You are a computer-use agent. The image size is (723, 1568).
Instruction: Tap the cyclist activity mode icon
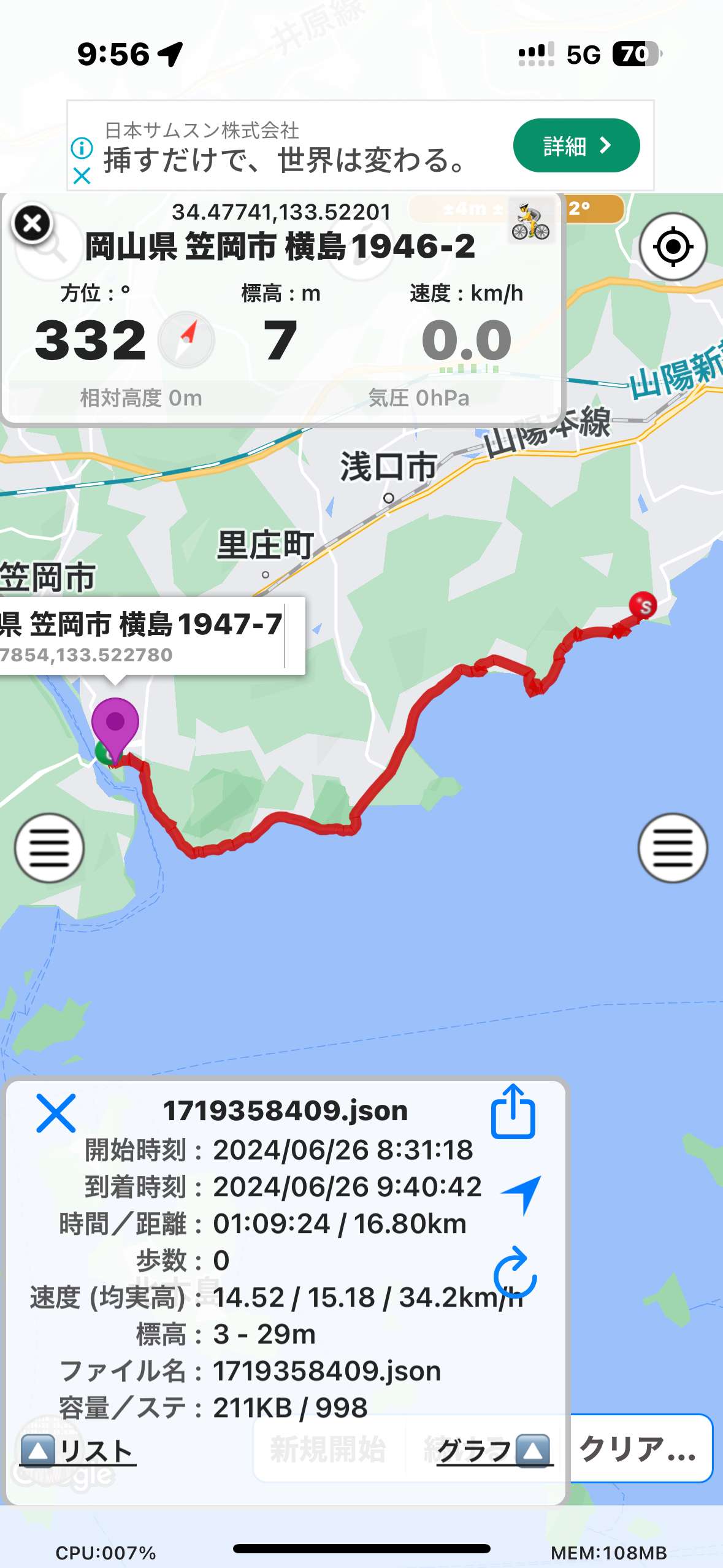point(530,222)
